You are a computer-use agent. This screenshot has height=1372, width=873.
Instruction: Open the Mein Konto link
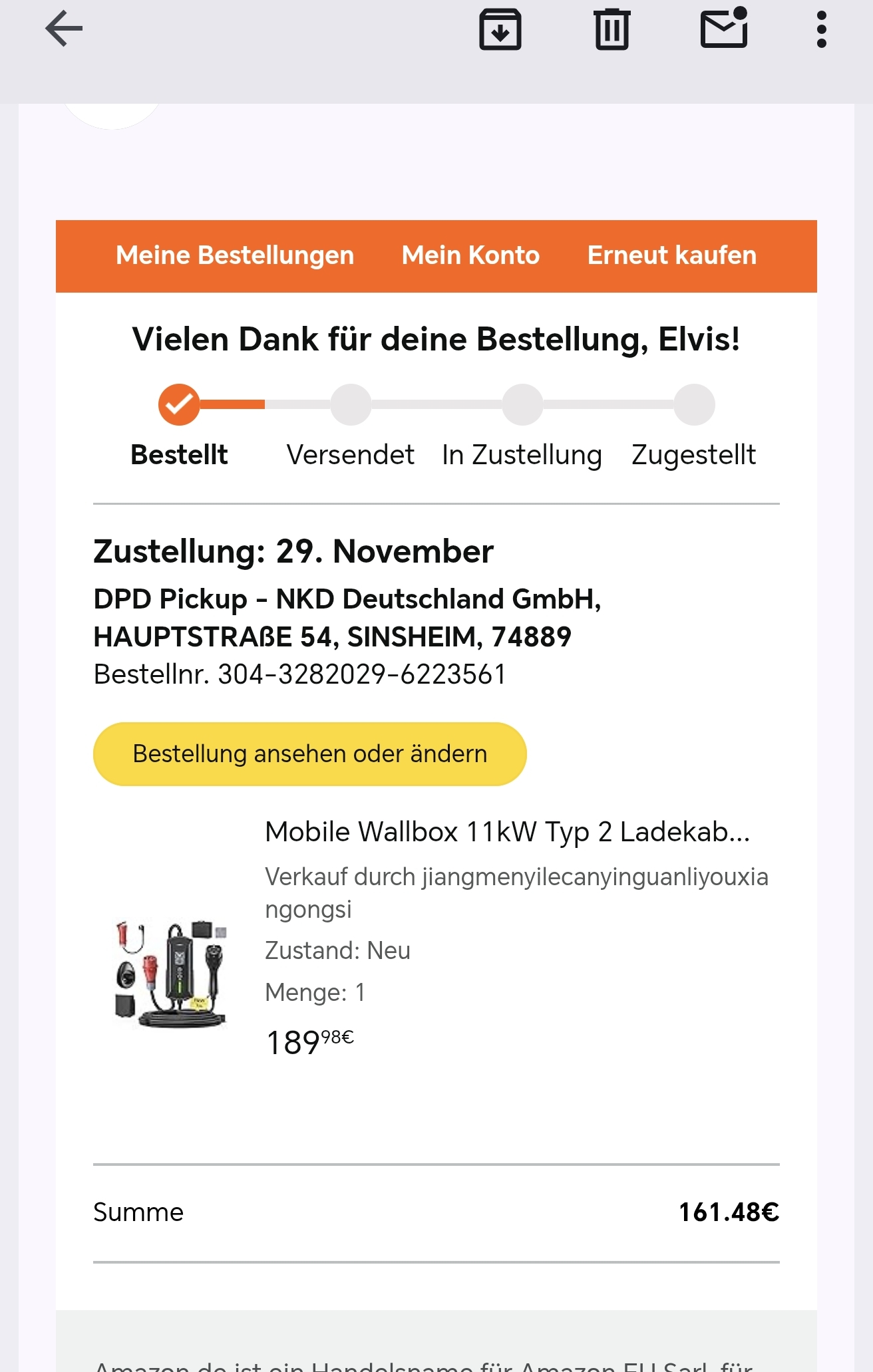point(470,255)
